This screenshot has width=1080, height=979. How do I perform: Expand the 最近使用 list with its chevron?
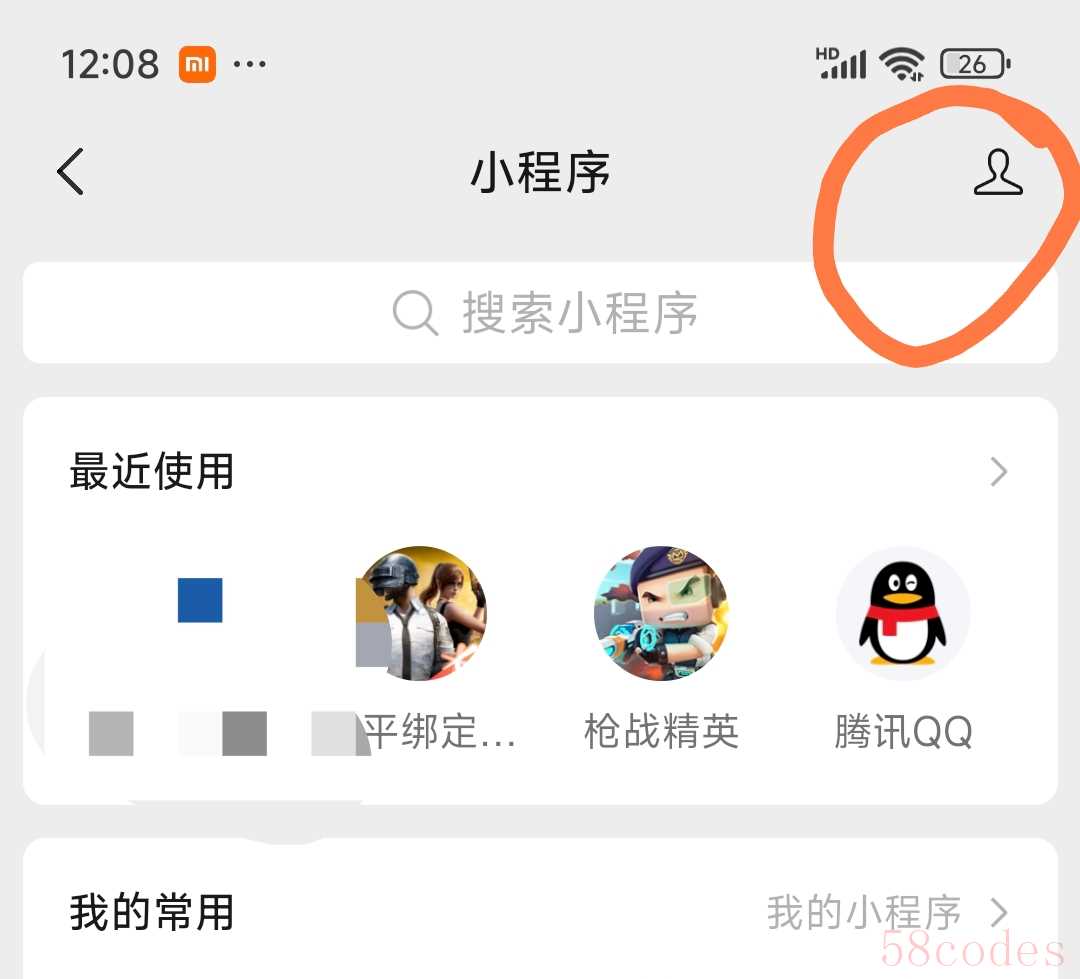(x=998, y=472)
